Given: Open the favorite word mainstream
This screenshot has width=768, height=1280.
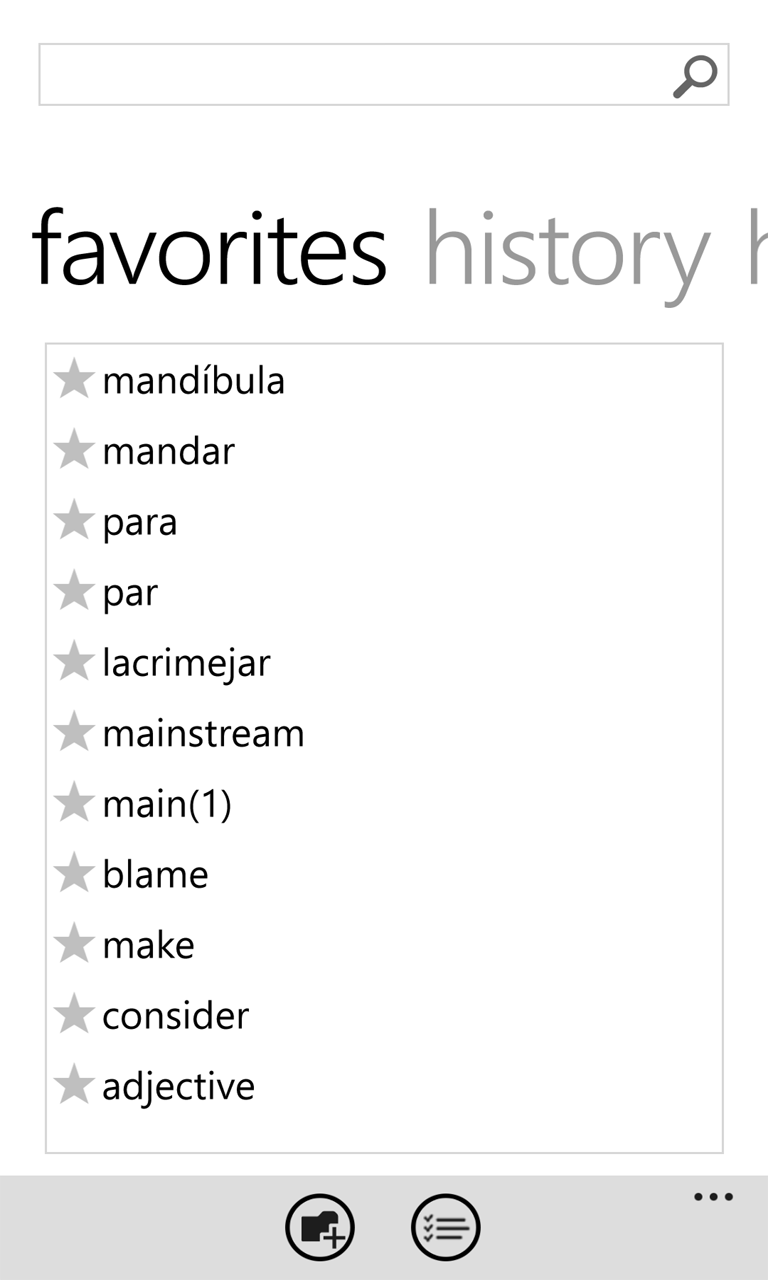Looking at the screenshot, I should coord(203,735).
